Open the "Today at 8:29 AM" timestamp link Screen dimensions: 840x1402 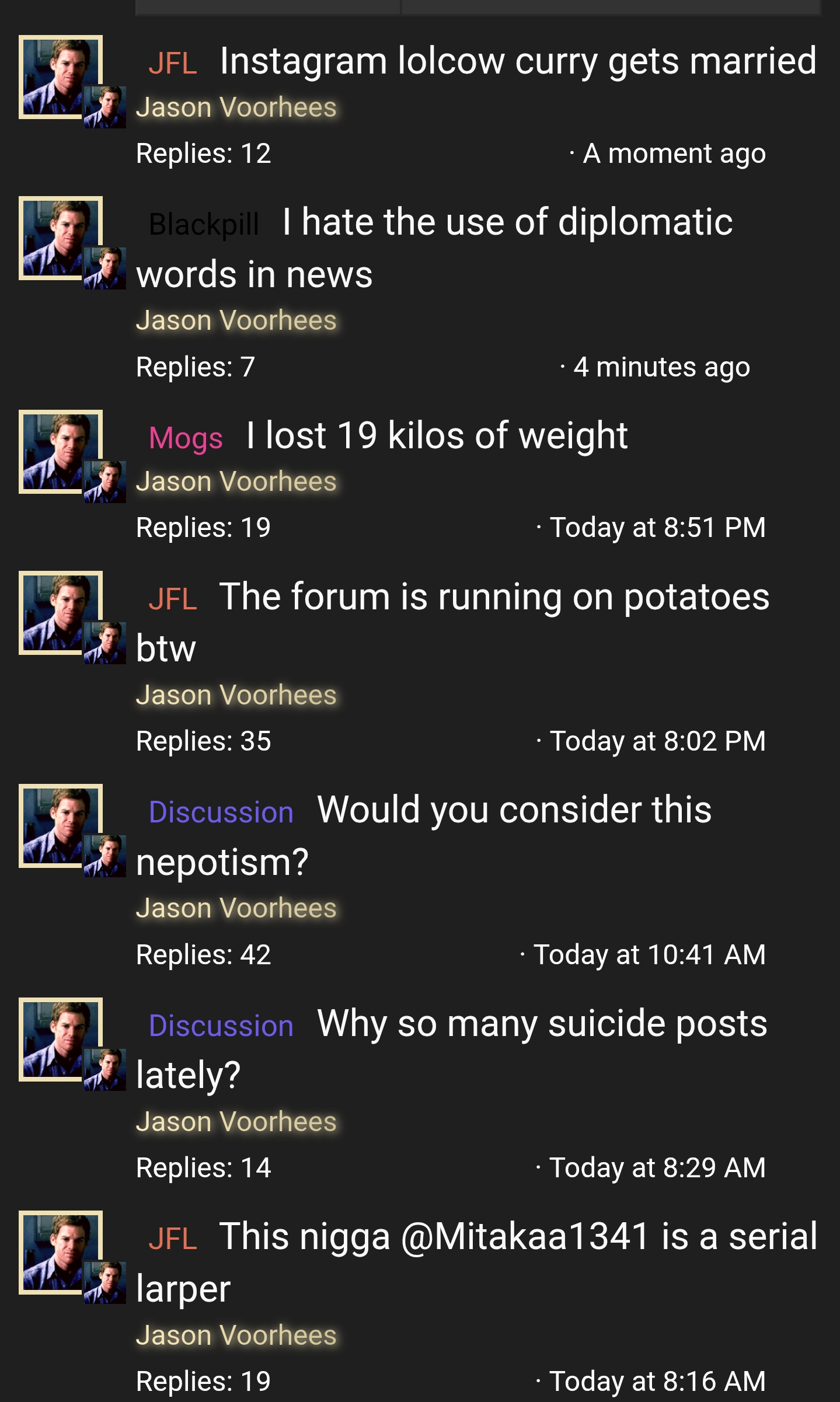click(x=657, y=1168)
